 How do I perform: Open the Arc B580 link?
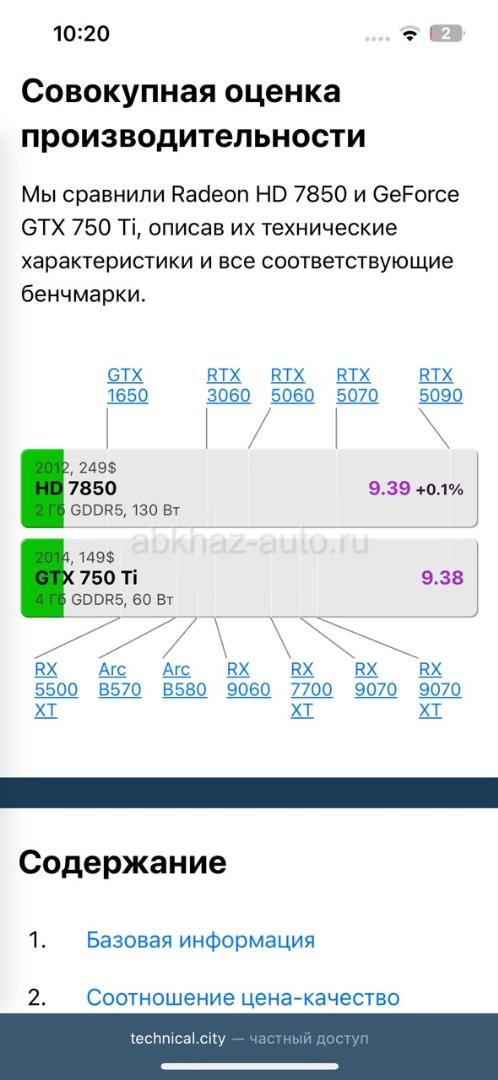click(x=185, y=679)
